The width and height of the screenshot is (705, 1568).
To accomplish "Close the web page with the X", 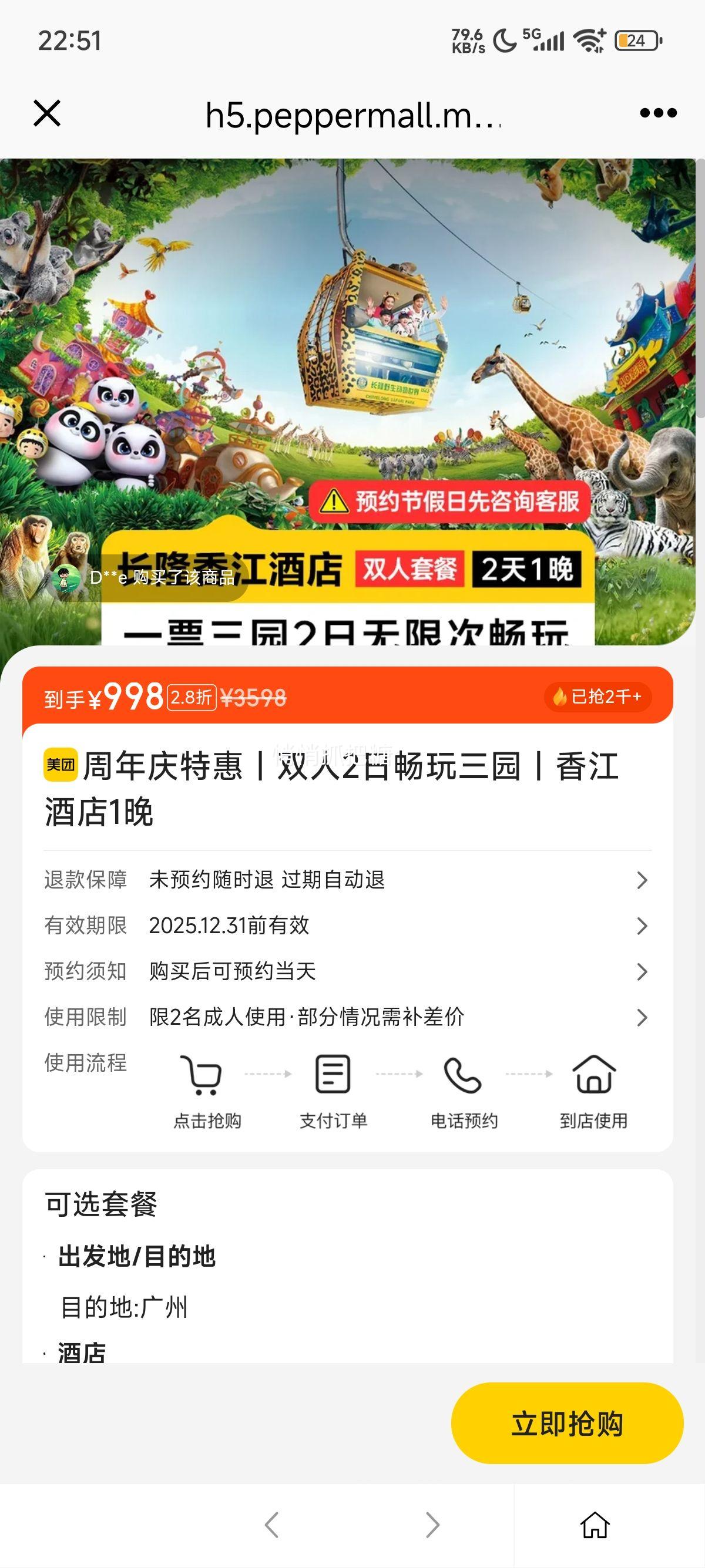I will [x=47, y=113].
